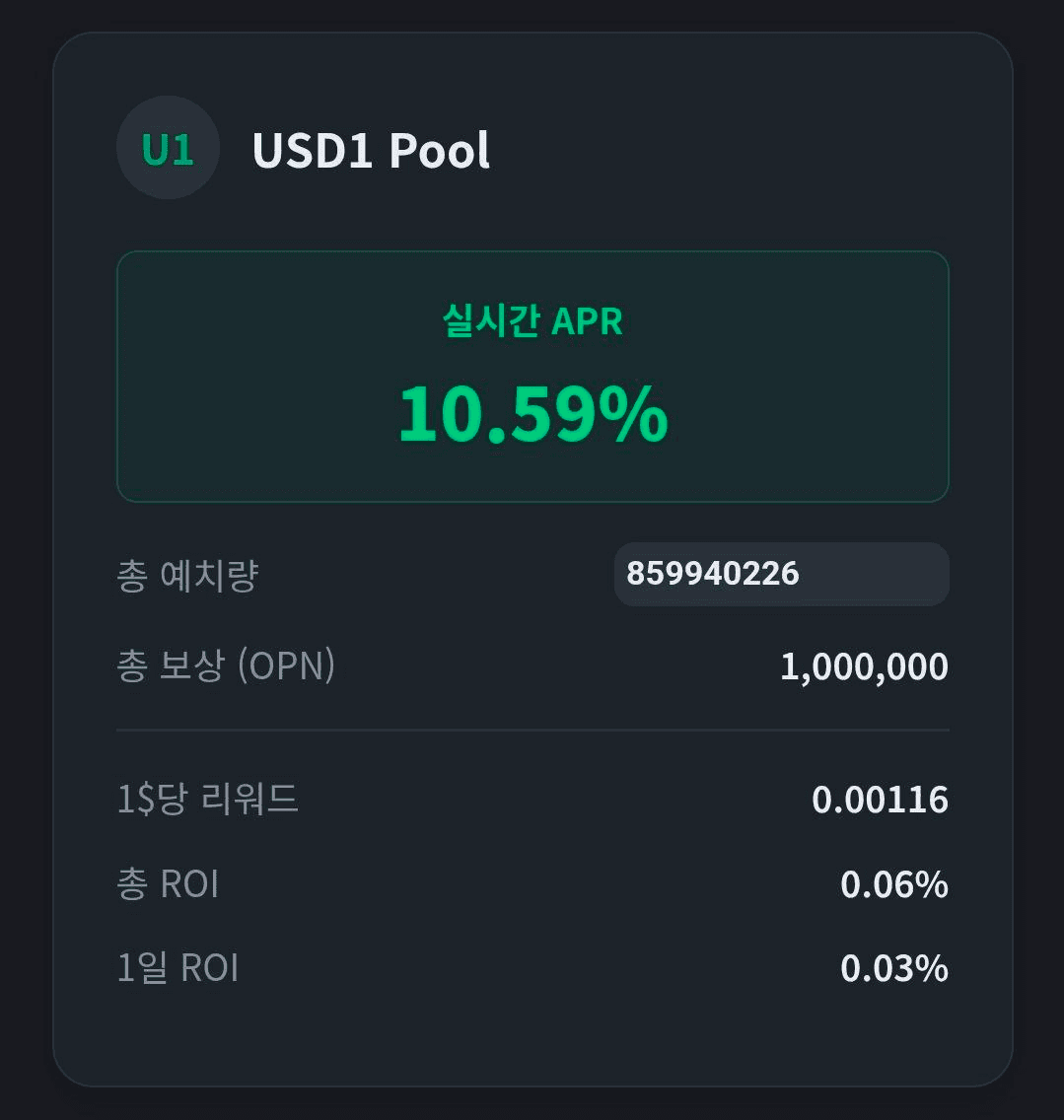Screen dimensions: 1064x1120
Task: Select the 10.59% APR value
Action: pyautogui.click(x=532, y=419)
